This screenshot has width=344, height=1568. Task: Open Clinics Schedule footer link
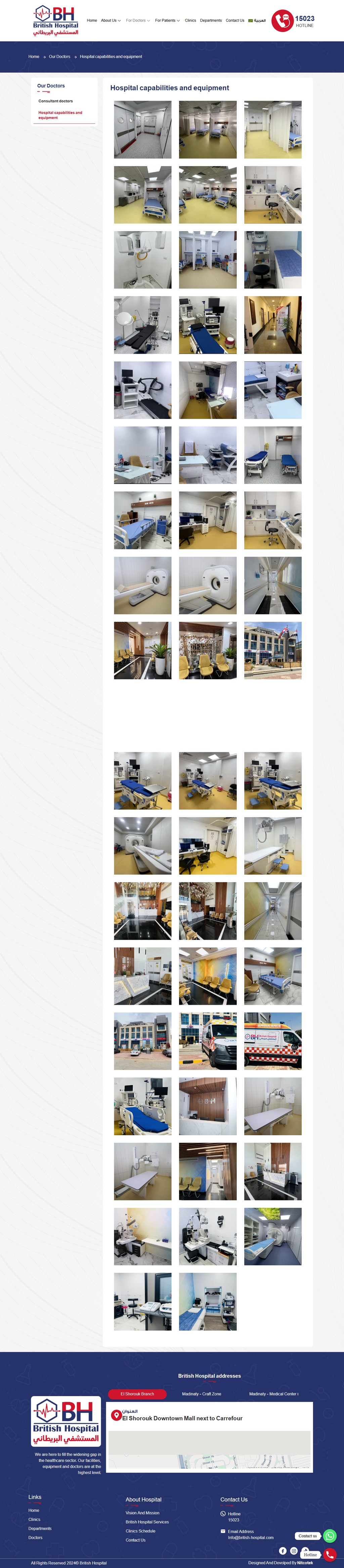click(x=140, y=1531)
